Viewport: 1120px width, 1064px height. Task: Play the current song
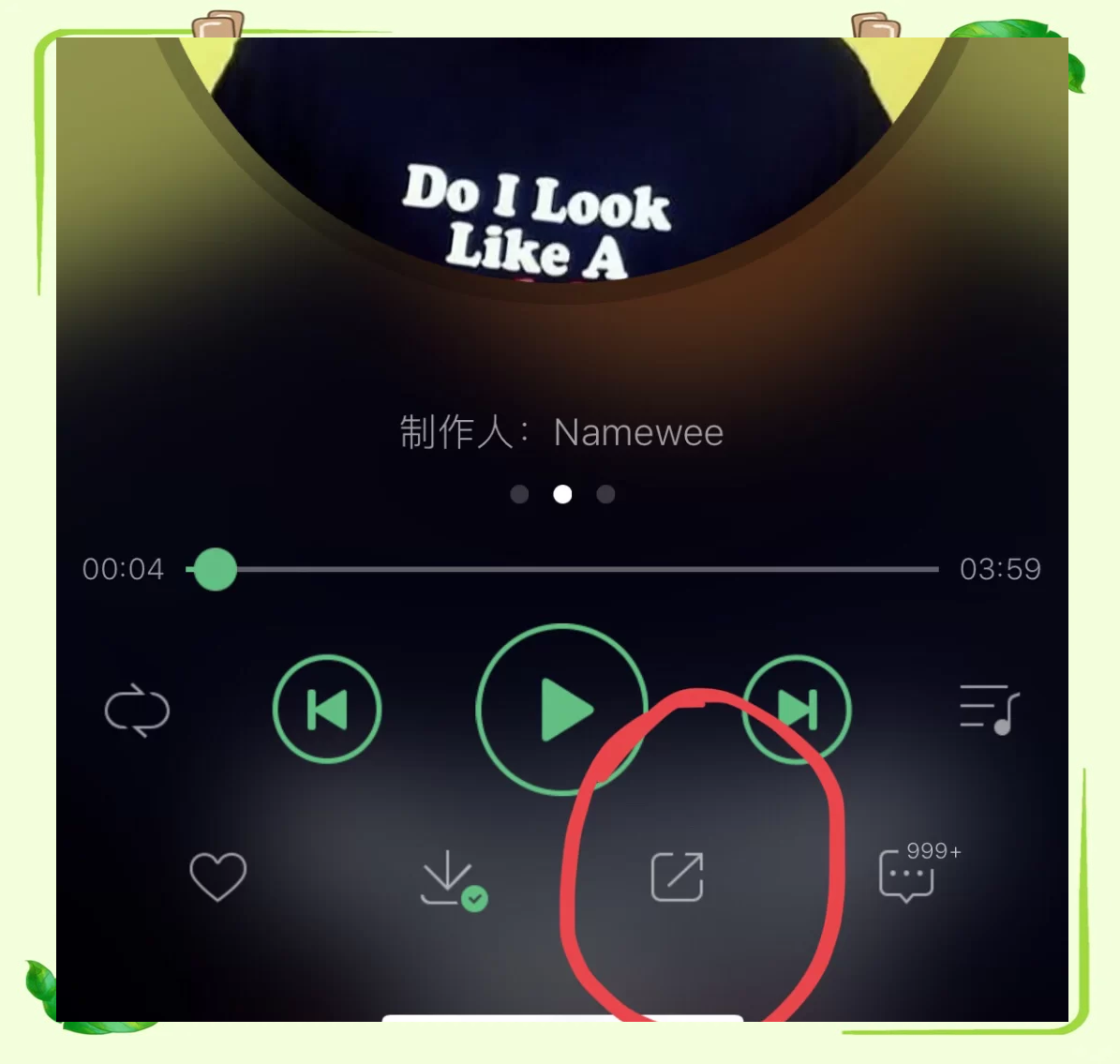coord(562,710)
